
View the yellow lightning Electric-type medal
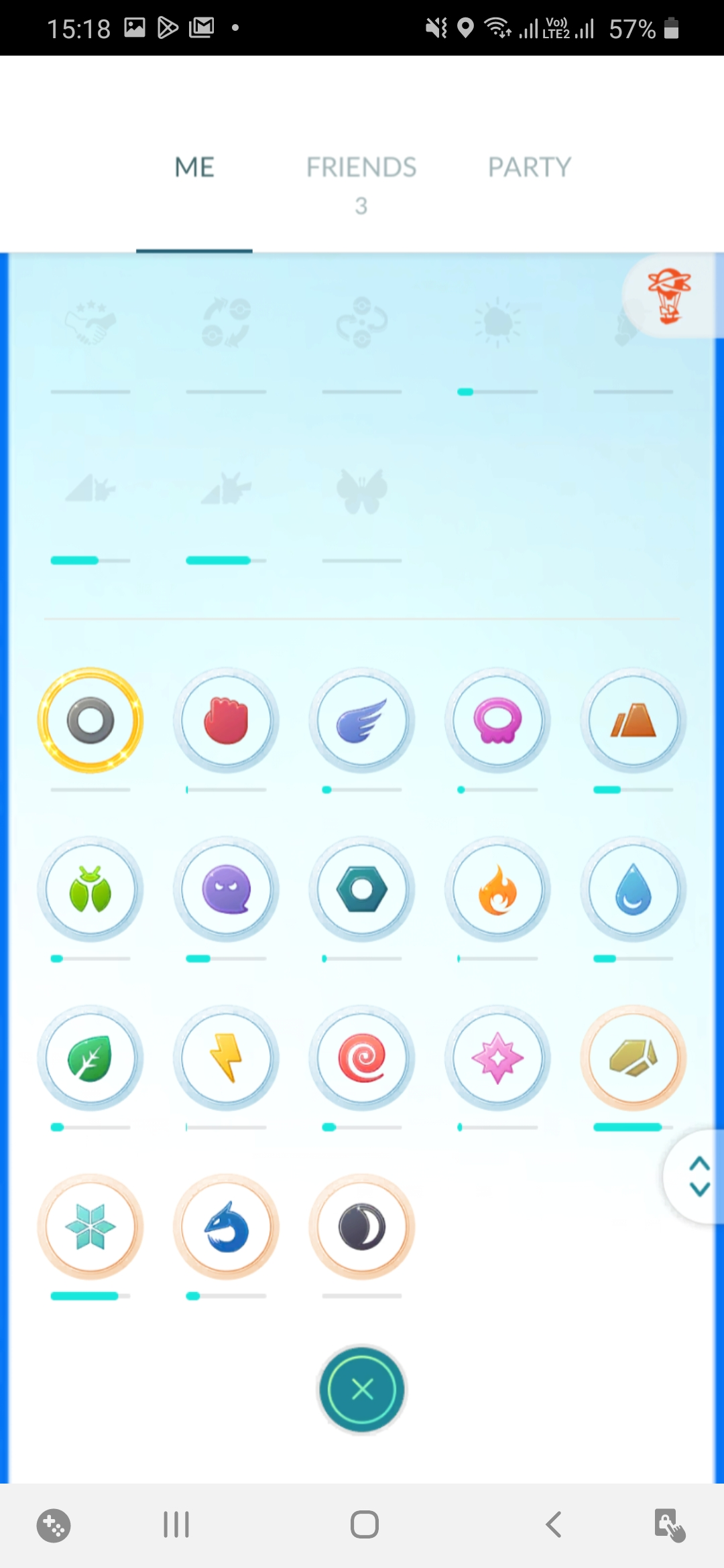pyautogui.click(x=226, y=1058)
